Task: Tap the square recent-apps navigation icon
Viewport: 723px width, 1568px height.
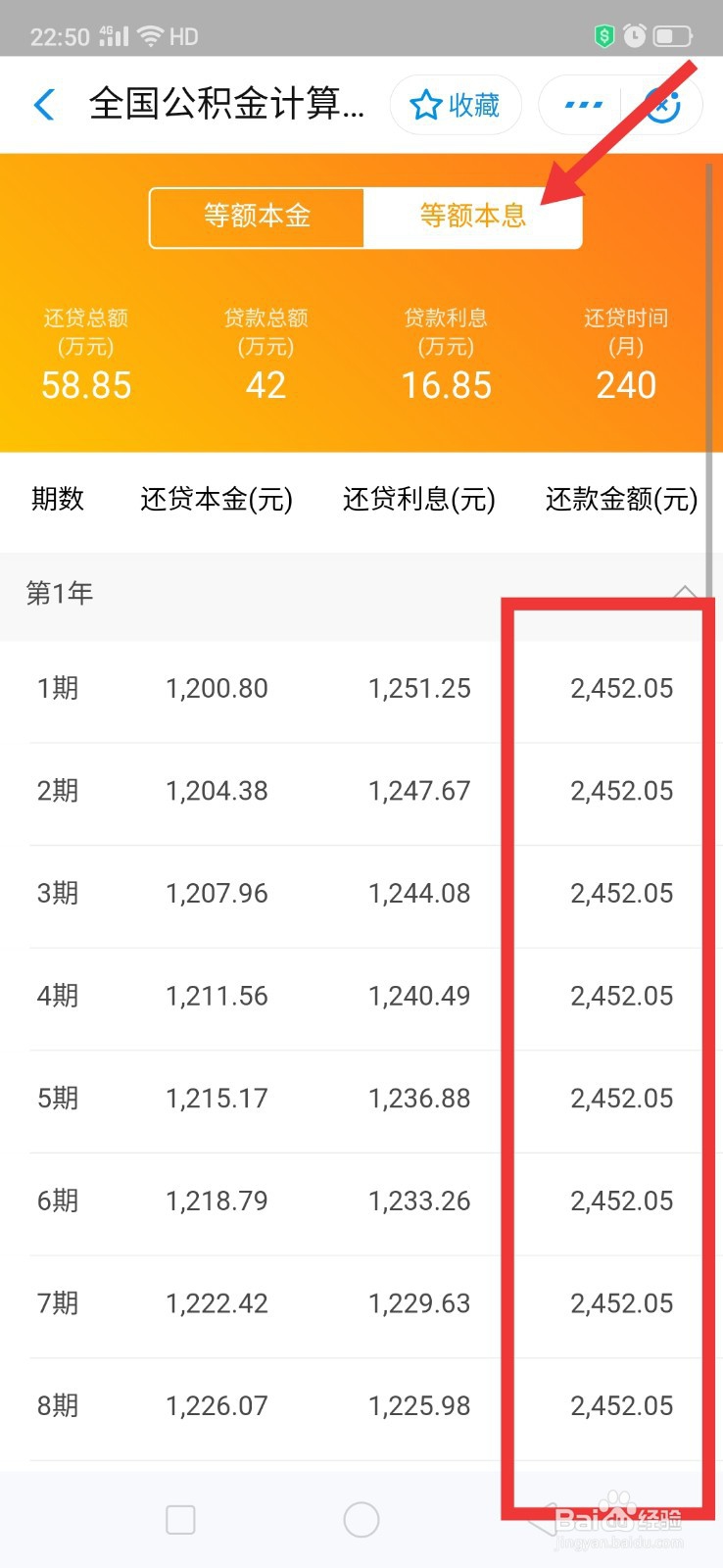Action: click(x=180, y=1518)
